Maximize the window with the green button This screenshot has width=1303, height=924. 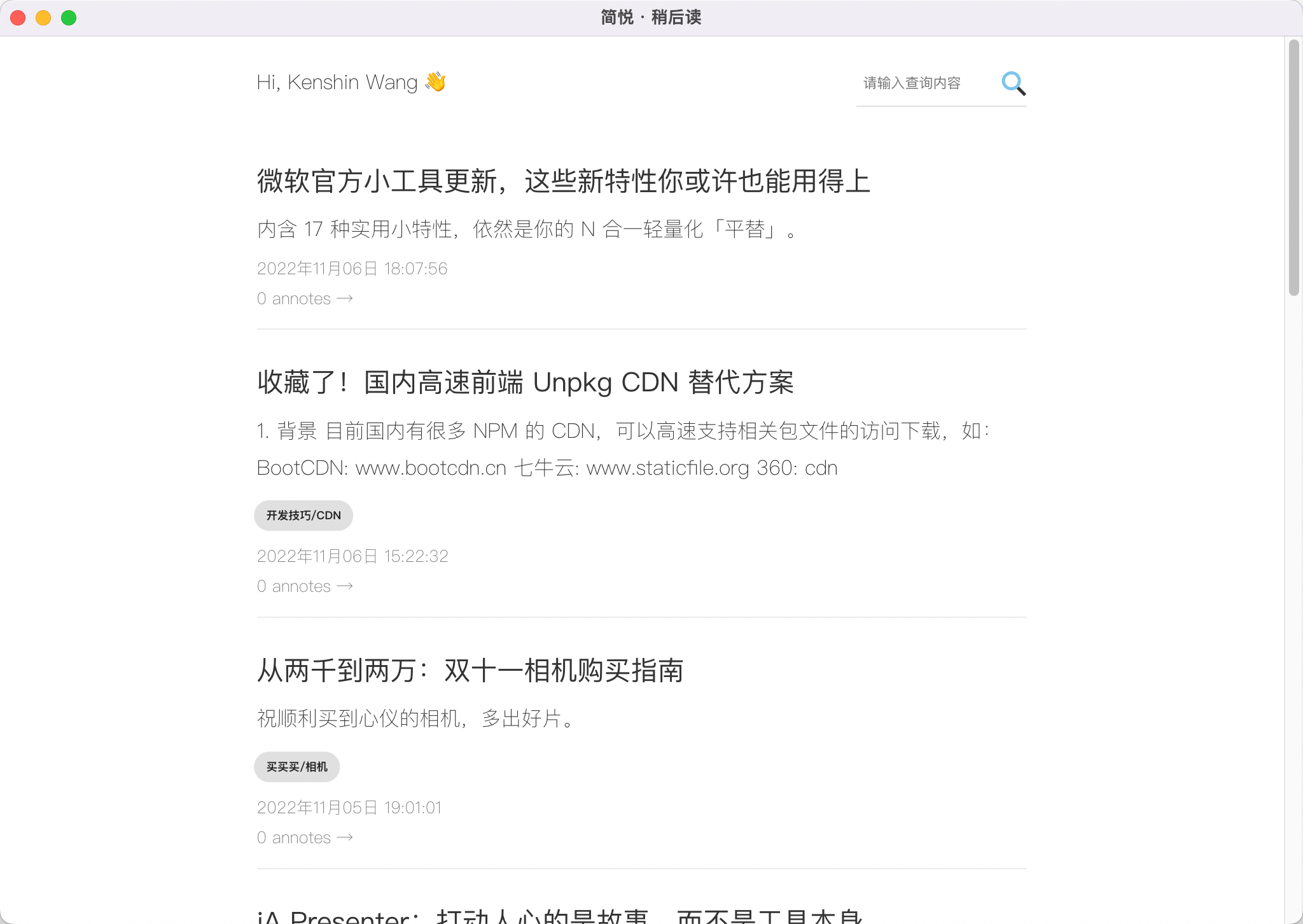click(x=69, y=18)
